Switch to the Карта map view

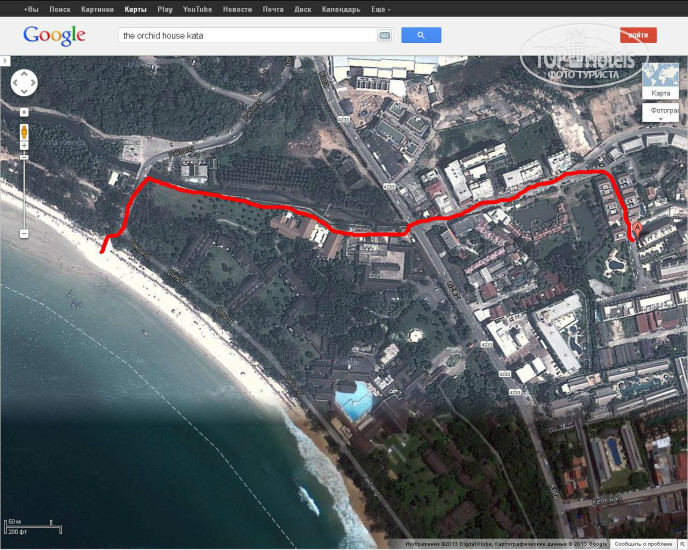click(x=661, y=93)
